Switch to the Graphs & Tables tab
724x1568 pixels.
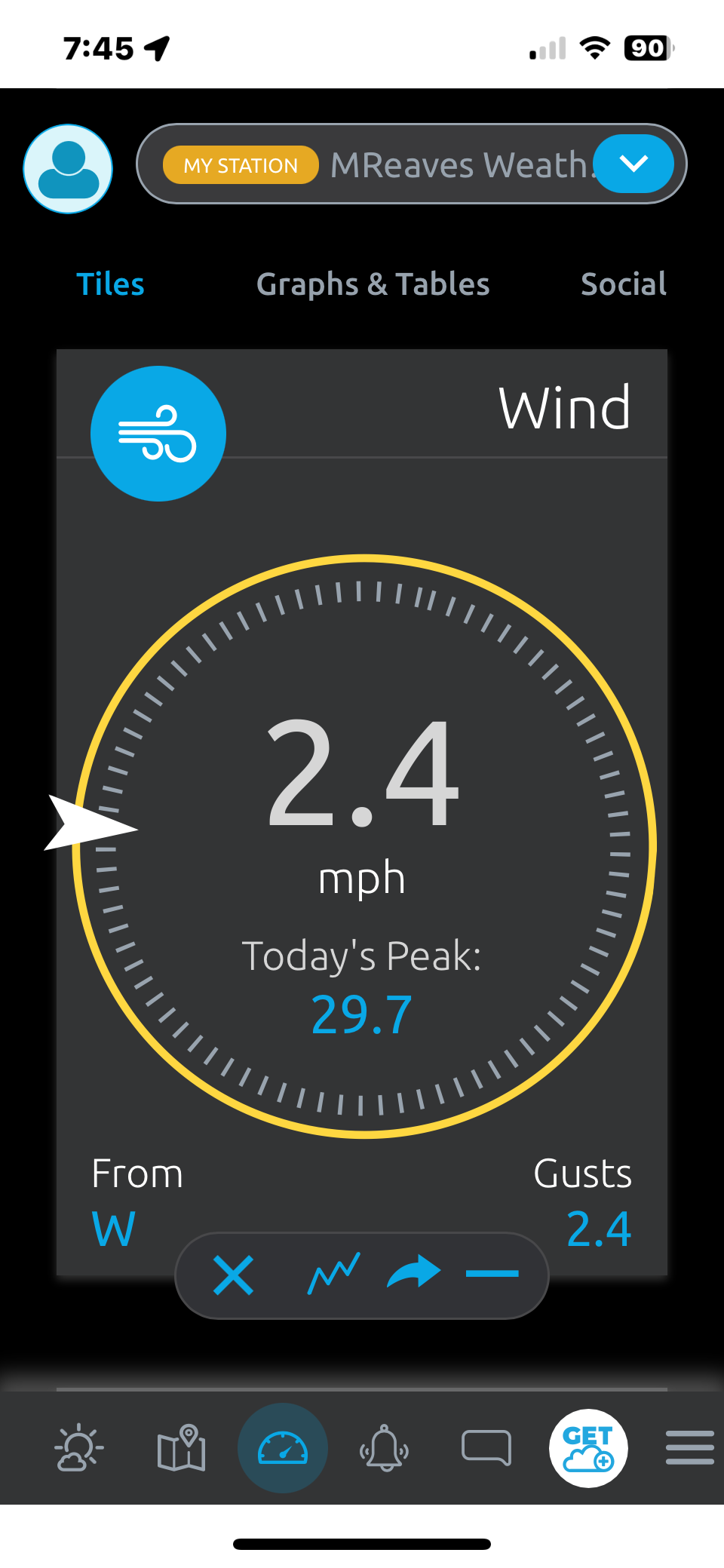click(373, 284)
